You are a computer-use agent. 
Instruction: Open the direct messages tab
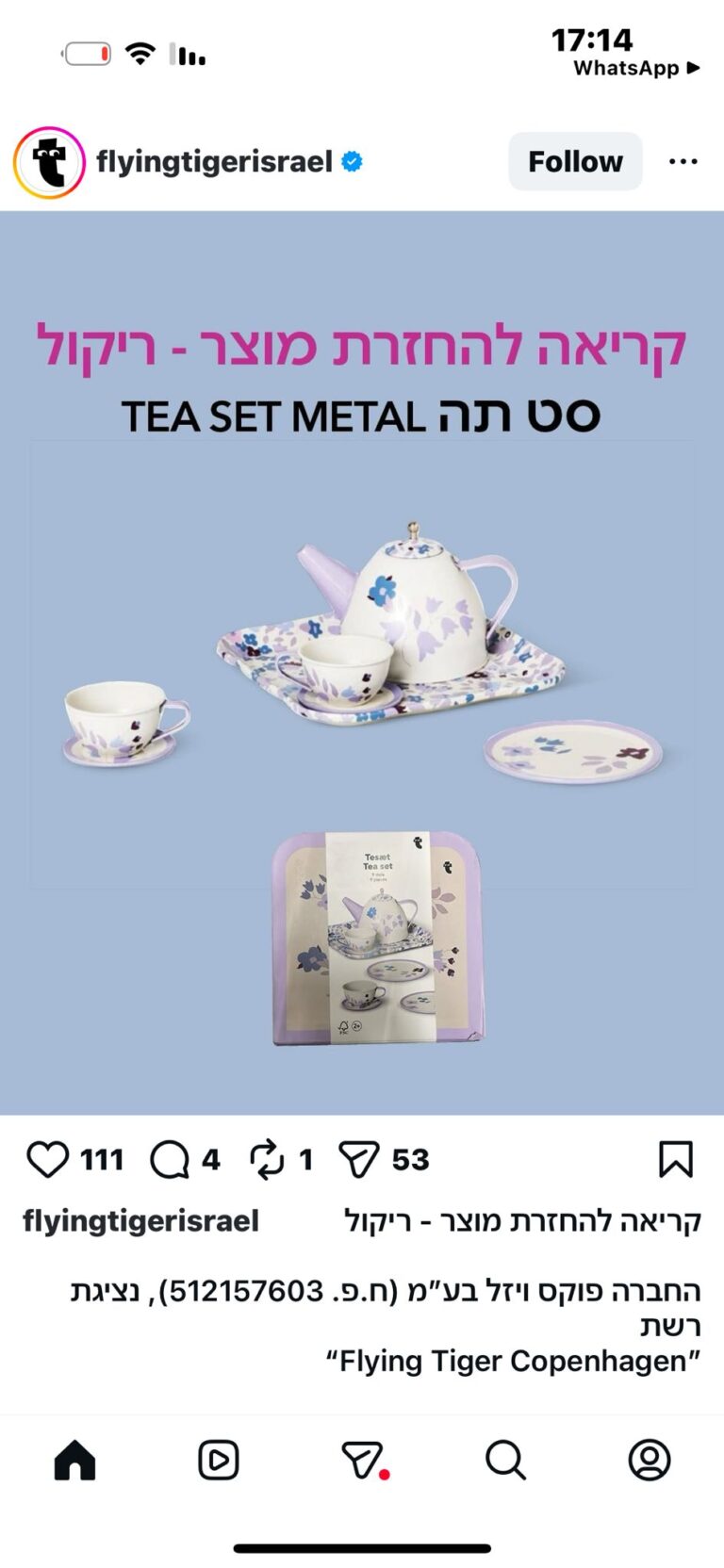click(362, 1461)
